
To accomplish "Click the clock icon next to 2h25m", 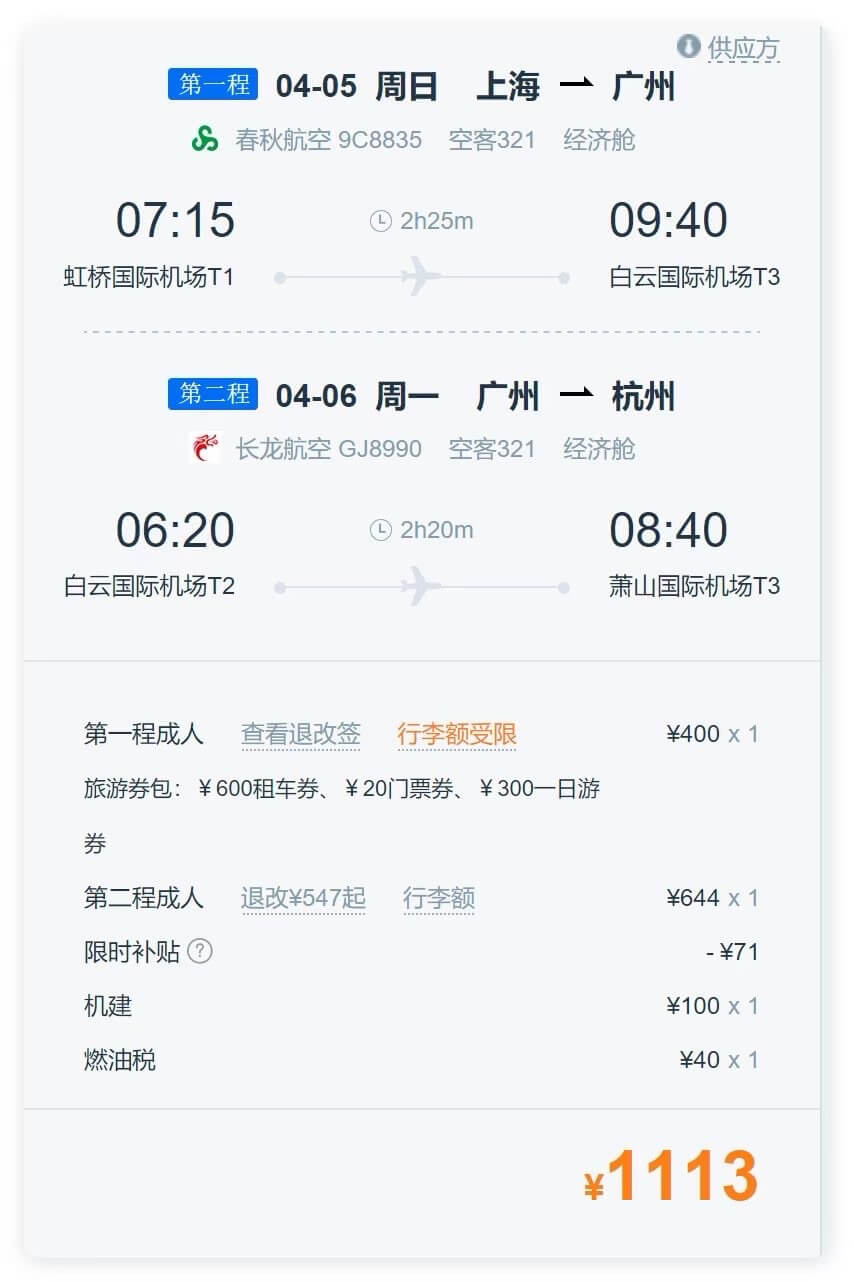I will tap(380, 221).
